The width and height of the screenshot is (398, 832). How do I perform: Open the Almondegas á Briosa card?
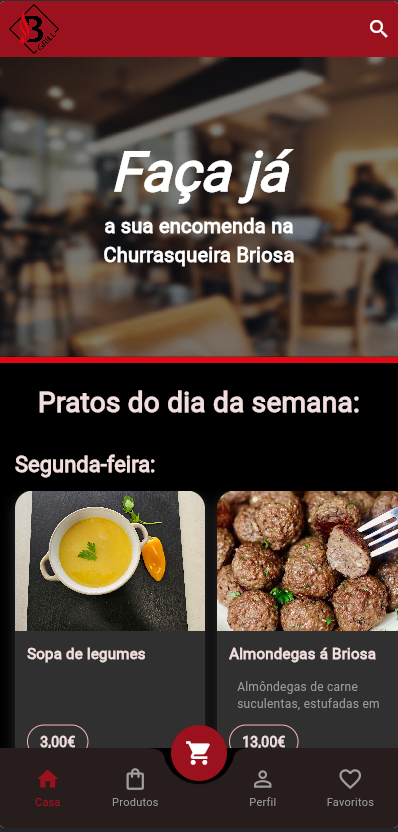point(308,620)
